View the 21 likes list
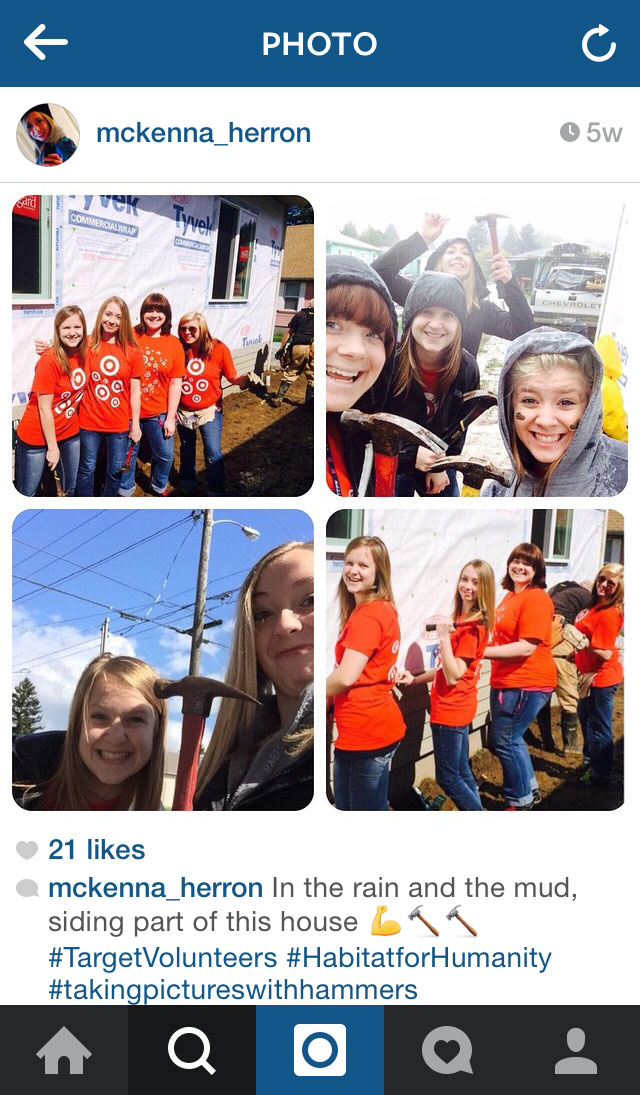Screen dimensions: 640x1095 [x=96, y=849]
